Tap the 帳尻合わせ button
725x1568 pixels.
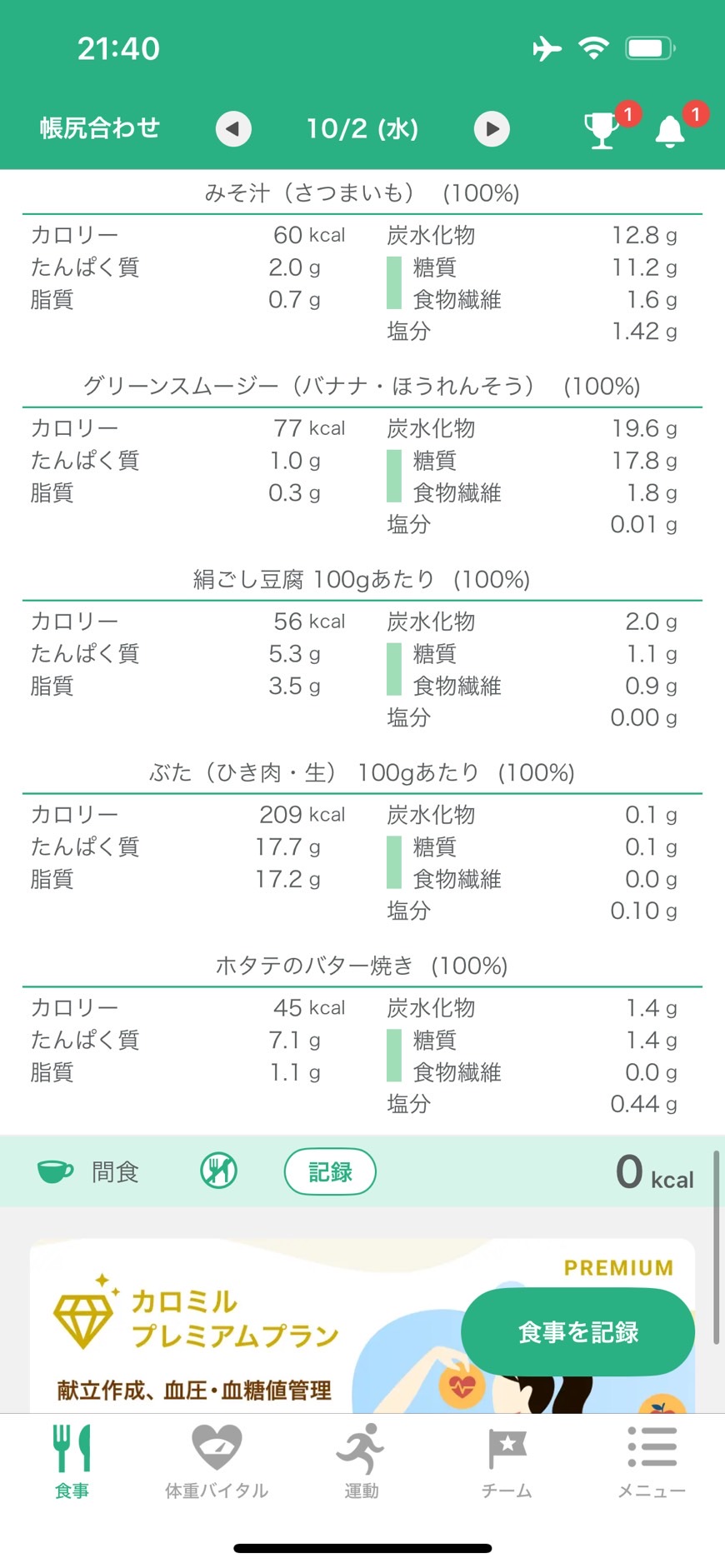click(x=100, y=127)
